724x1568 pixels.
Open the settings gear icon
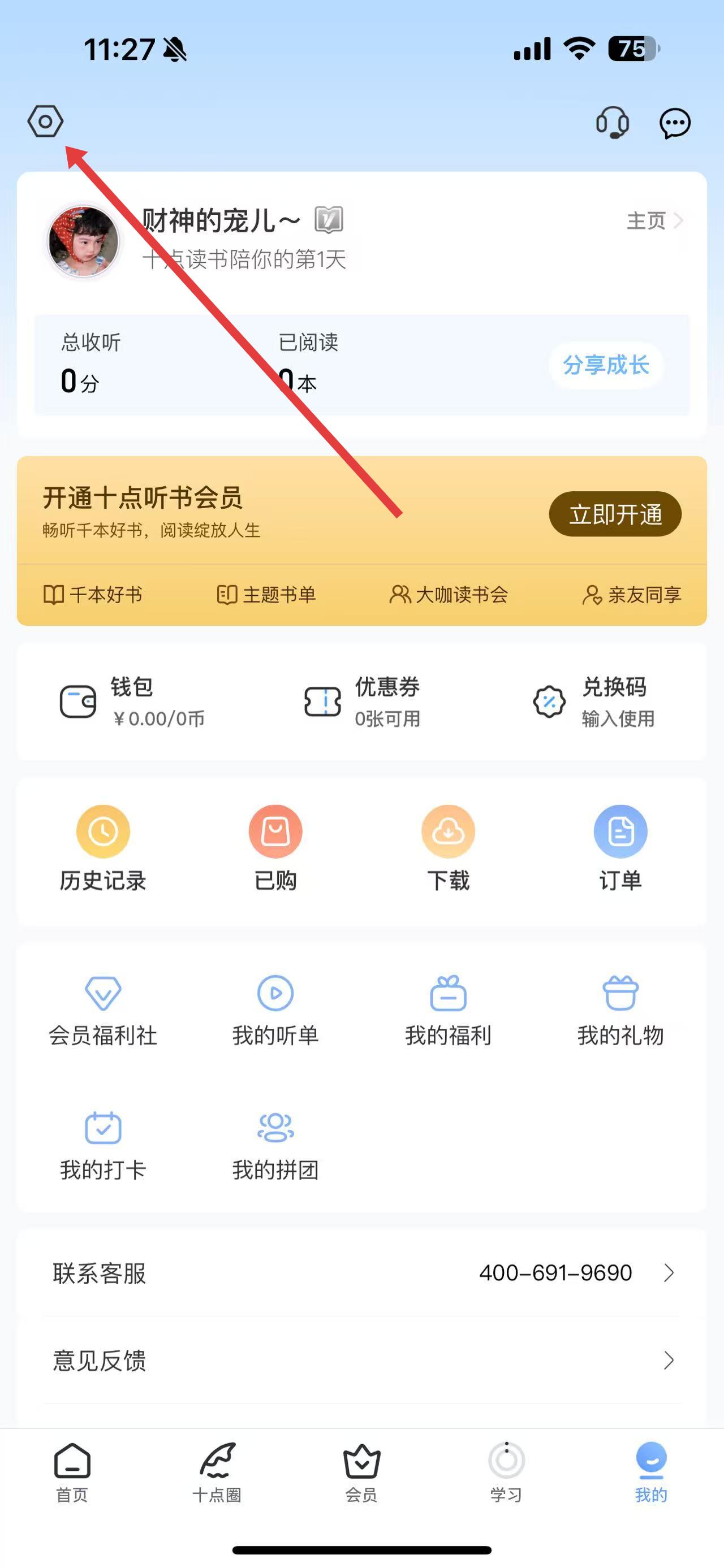(x=45, y=121)
